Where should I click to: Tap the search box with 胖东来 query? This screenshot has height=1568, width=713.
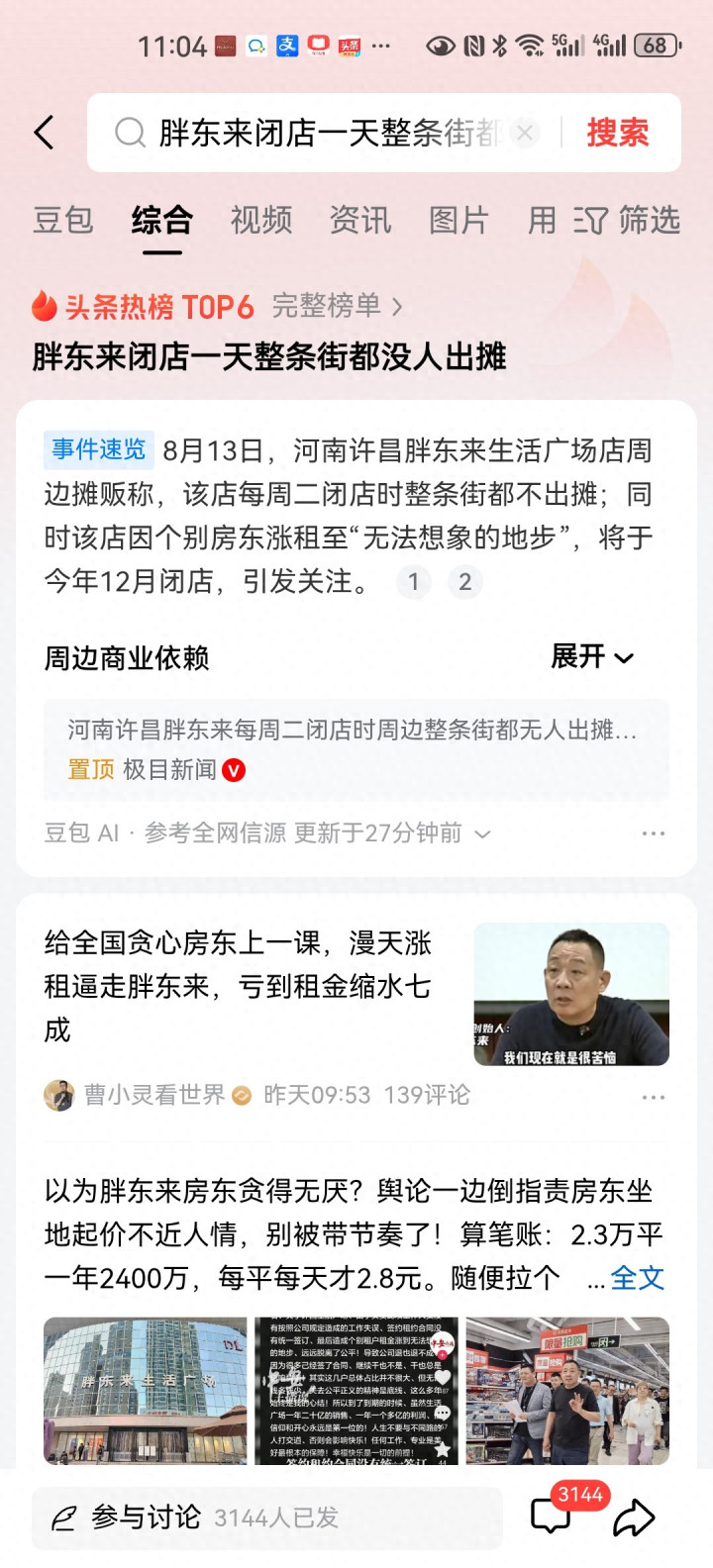pos(327,133)
